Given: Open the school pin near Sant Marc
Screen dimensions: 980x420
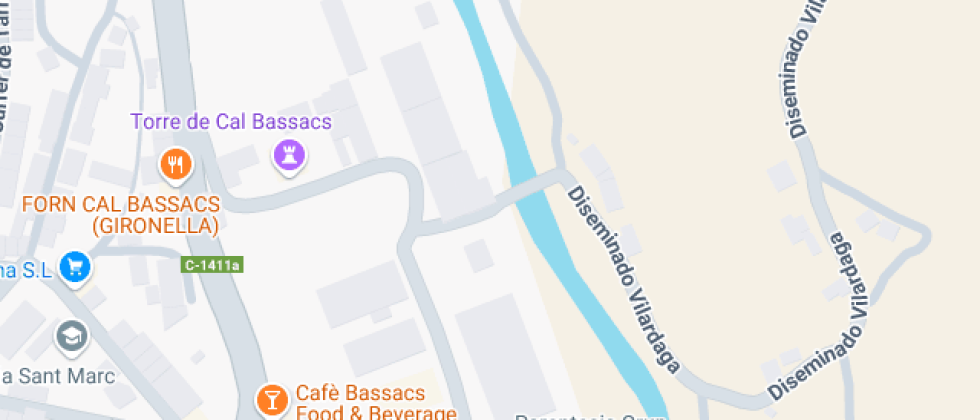Looking at the screenshot, I should [72, 338].
